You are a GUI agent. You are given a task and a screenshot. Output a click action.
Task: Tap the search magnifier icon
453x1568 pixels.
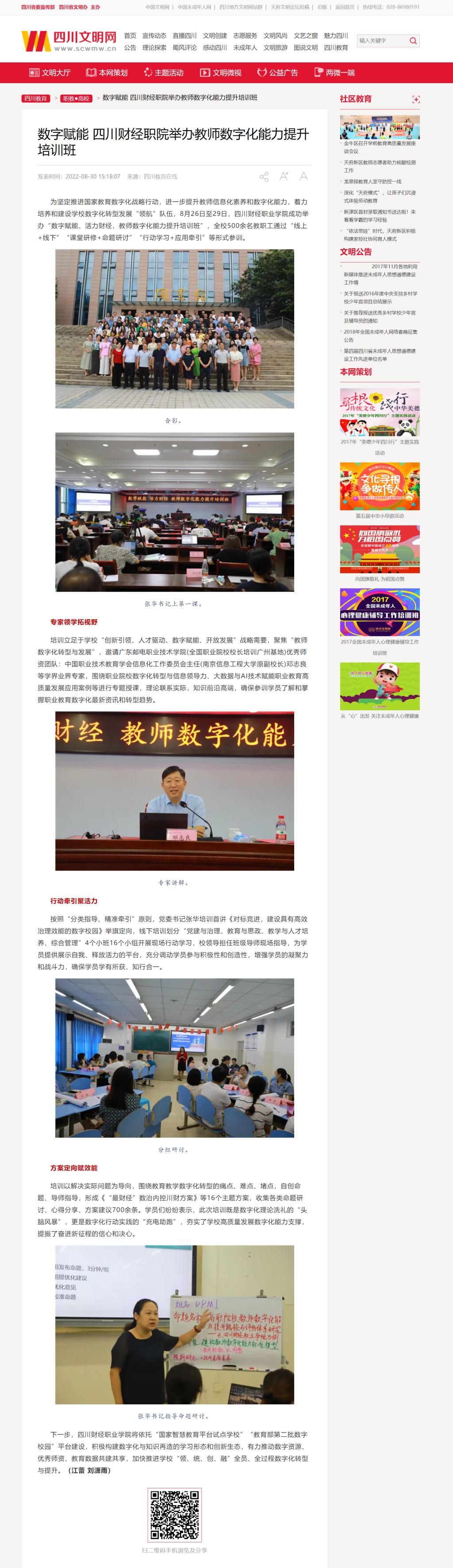click(414, 41)
